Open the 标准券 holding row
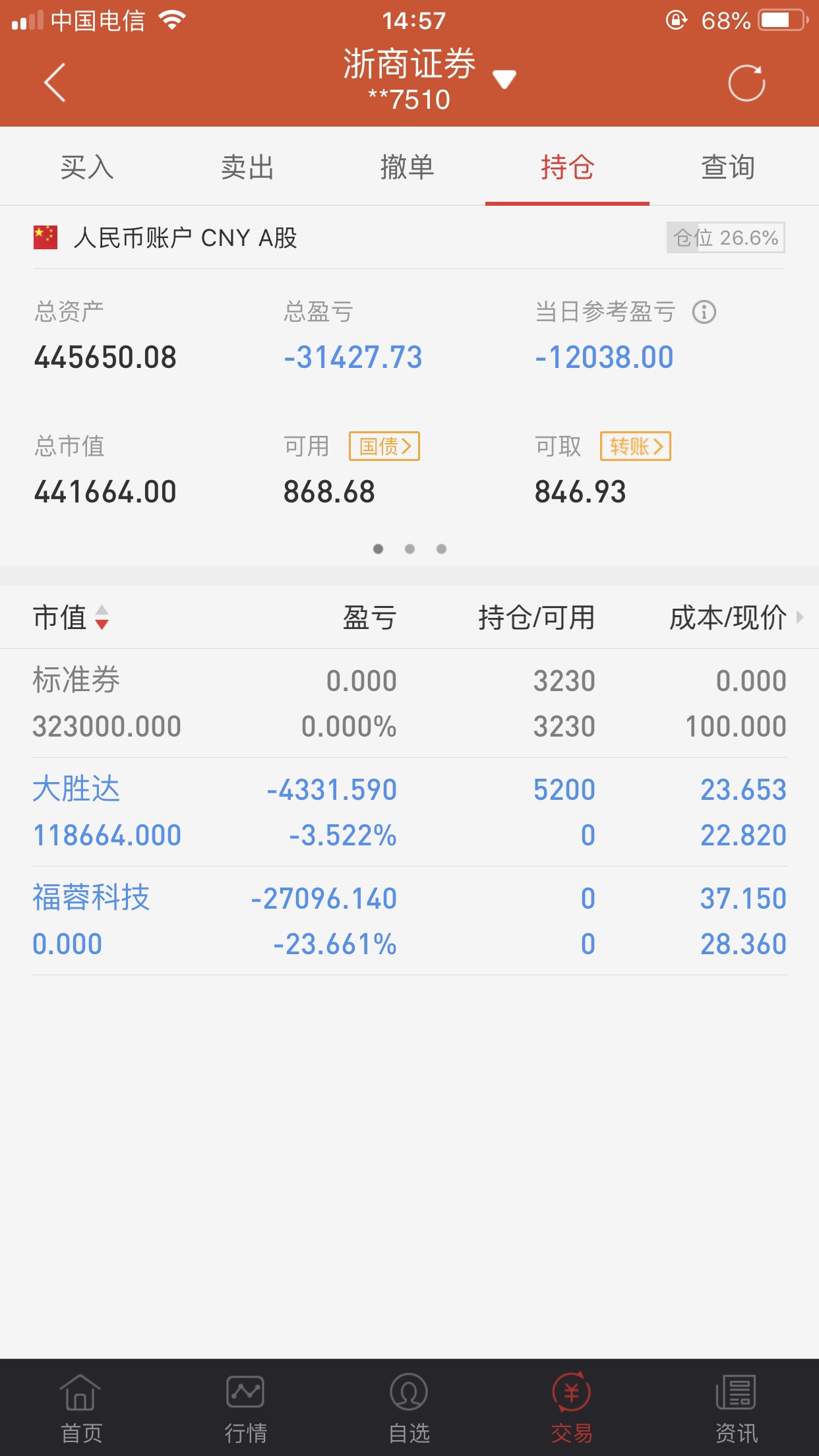Screen dimensions: 819x1456 [x=409, y=704]
